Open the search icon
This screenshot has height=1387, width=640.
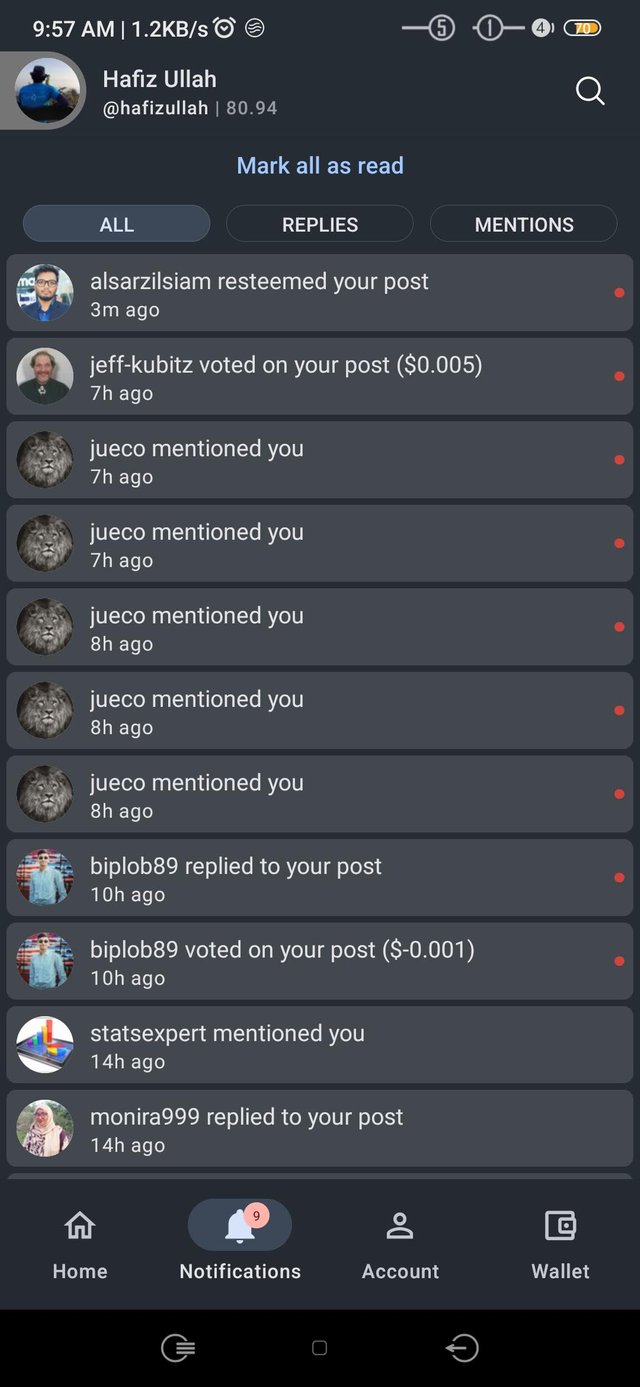[x=590, y=92]
